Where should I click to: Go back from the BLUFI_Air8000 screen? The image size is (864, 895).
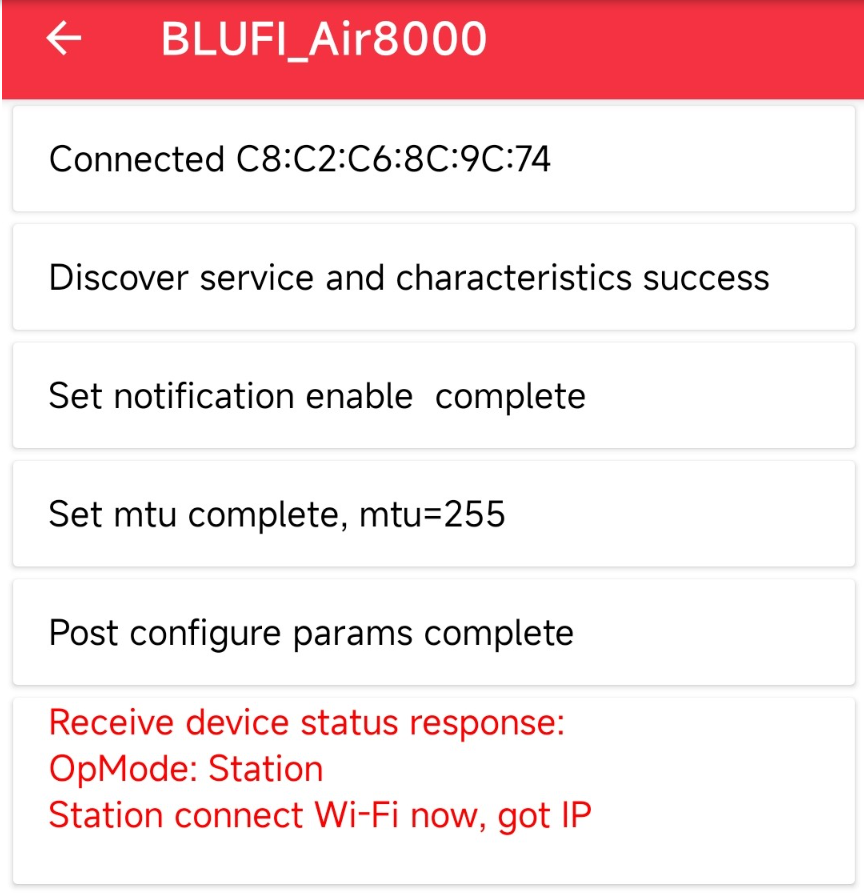(64, 40)
